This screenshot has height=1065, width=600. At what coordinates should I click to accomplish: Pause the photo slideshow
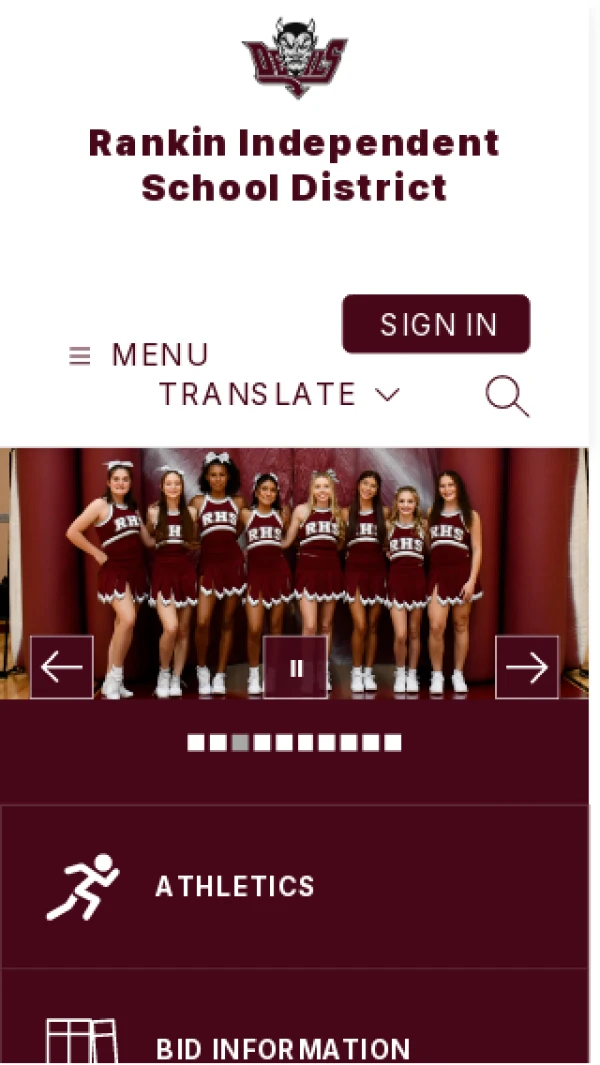click(x=295, y=667)
